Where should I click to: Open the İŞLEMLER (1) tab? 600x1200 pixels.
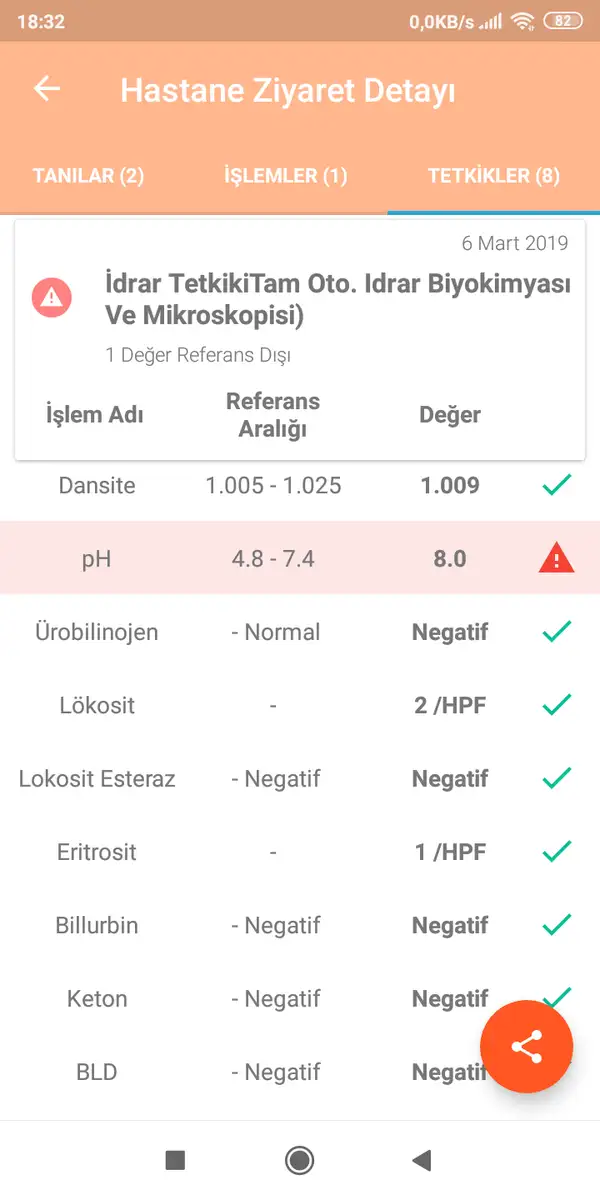click(x=285, y=176)
